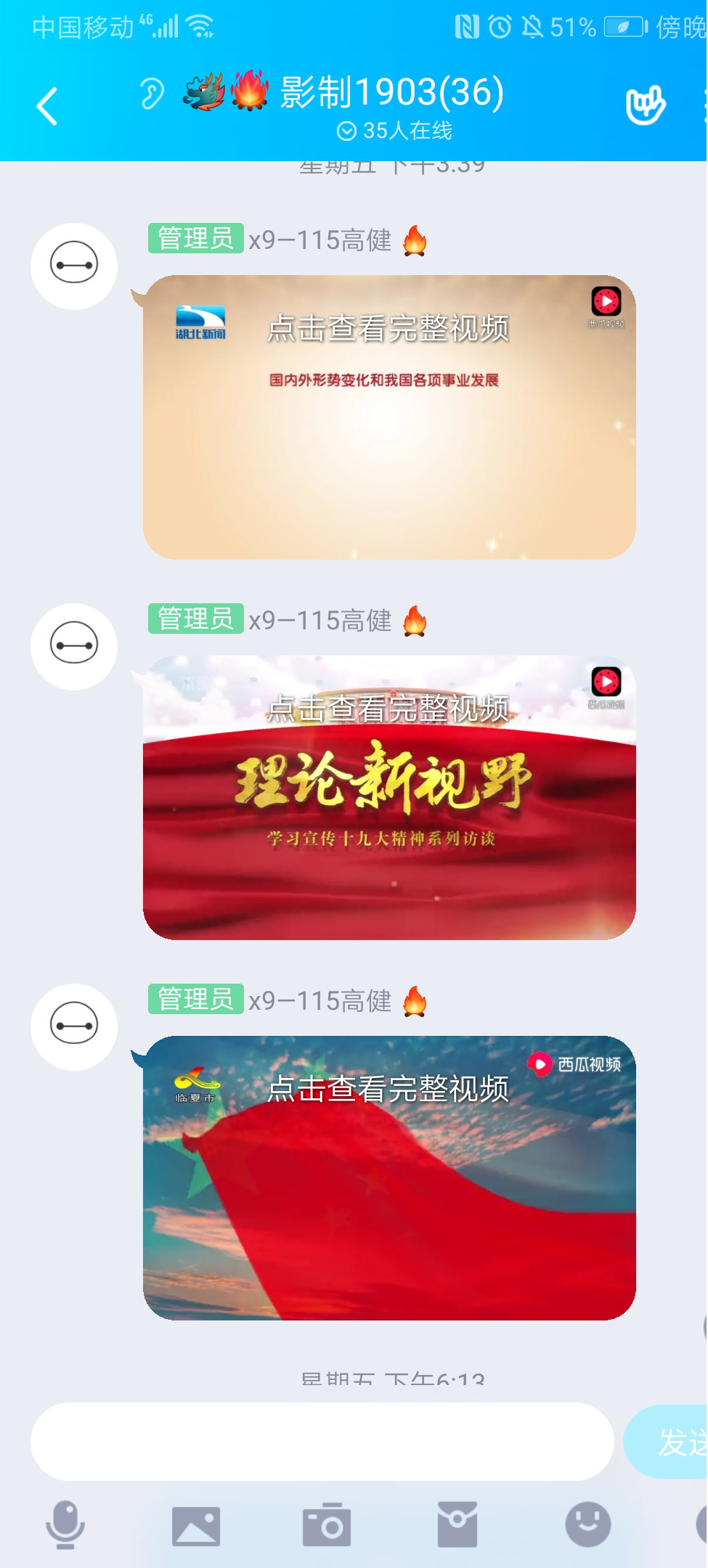Open the hand gesture icon in header

645,106
